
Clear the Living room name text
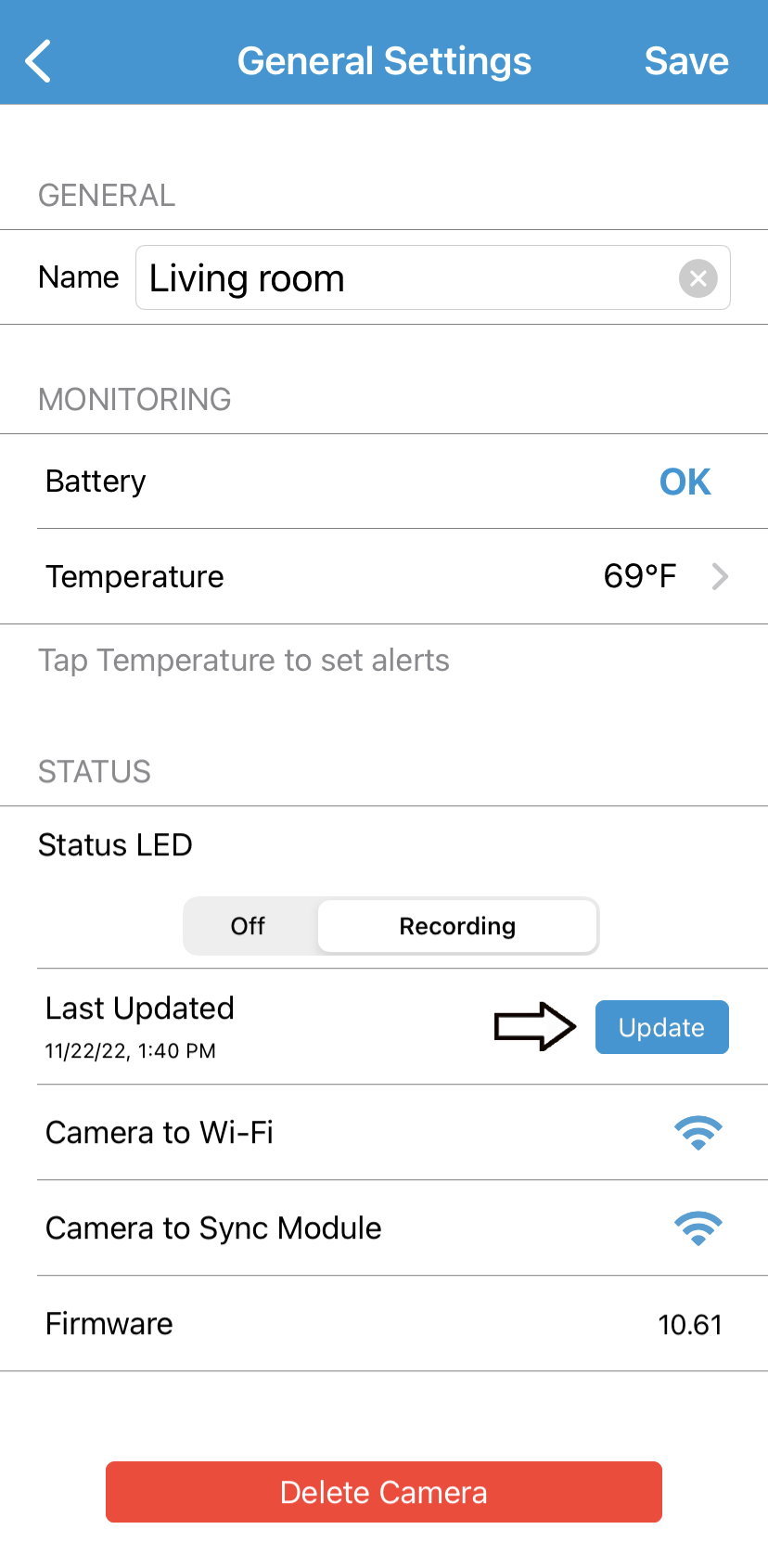pos(698,278)
